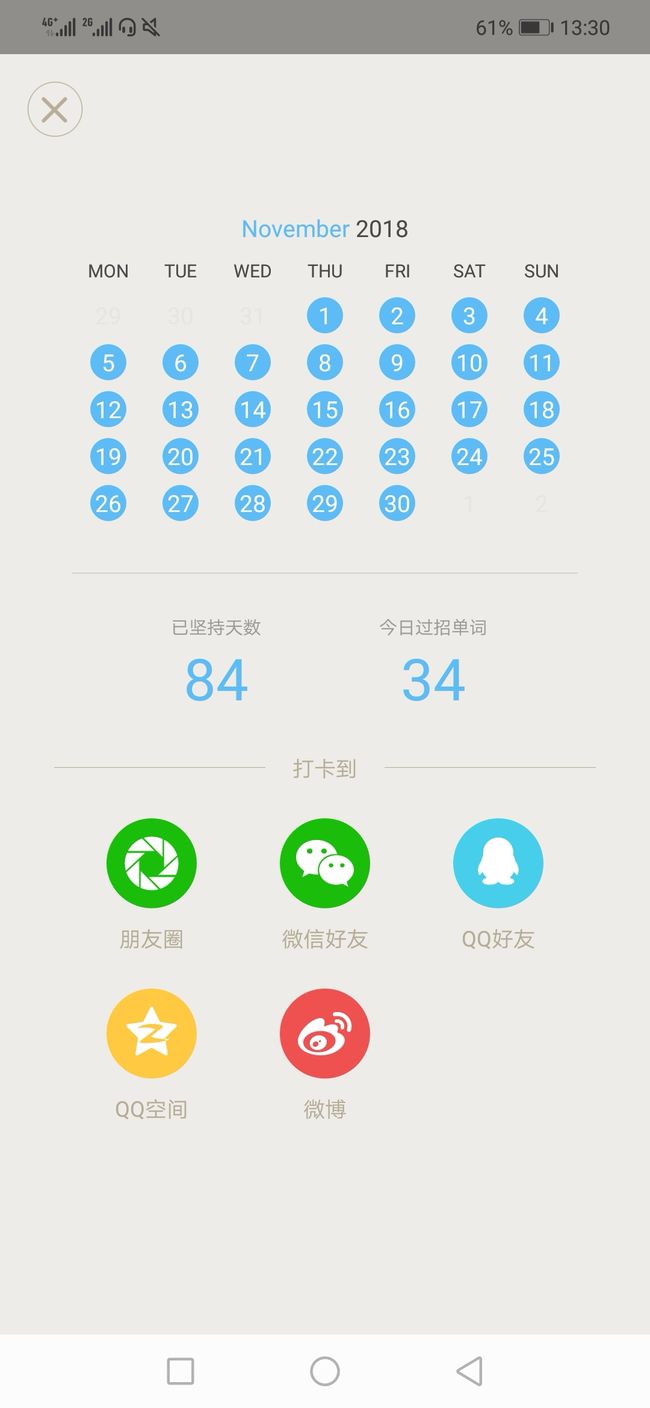Open recent apps from navigation bar
650x1408 pixels.
[x=181, y=1371]
